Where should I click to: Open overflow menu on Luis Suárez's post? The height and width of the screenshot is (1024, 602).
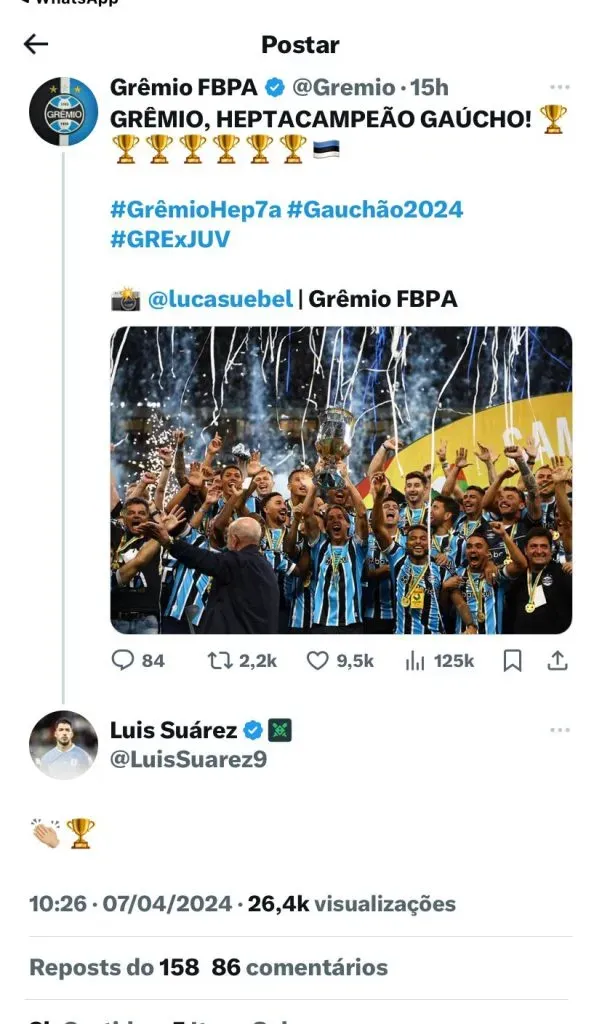click(560, 731)
